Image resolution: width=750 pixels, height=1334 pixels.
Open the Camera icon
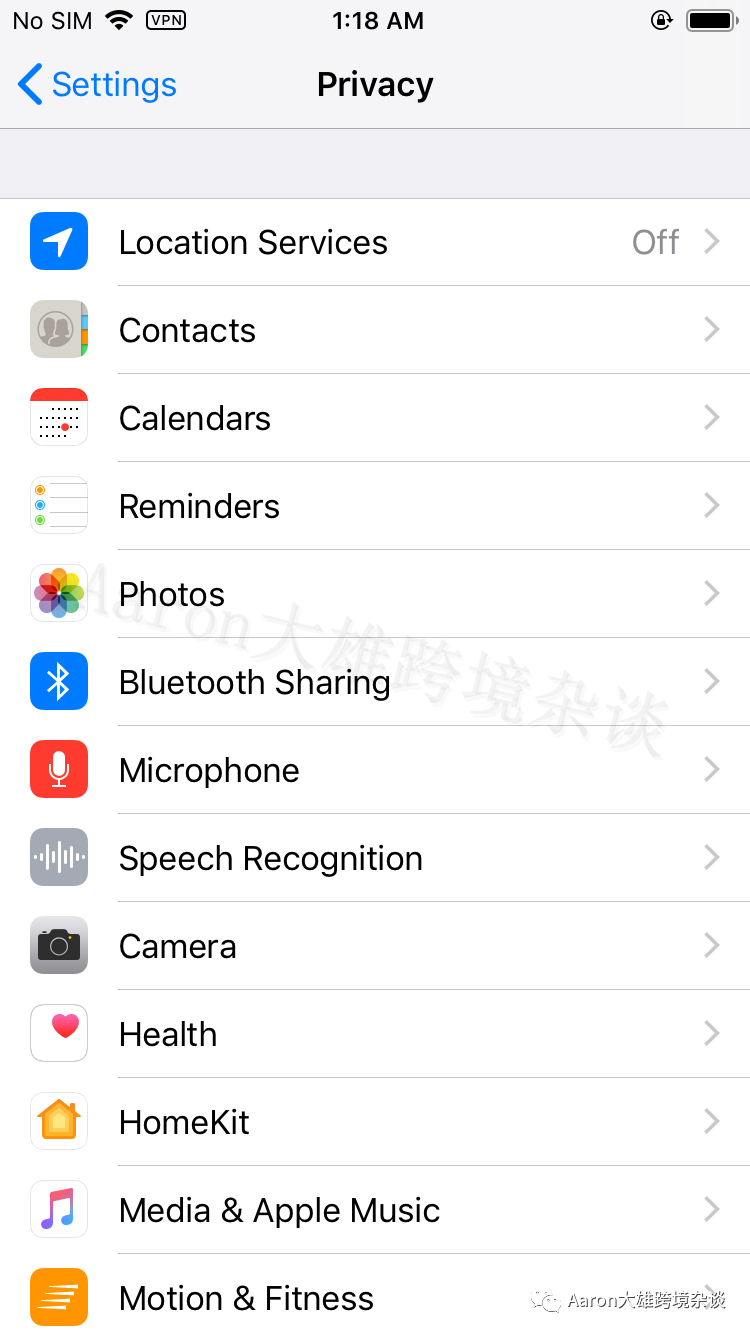(58, 945)
